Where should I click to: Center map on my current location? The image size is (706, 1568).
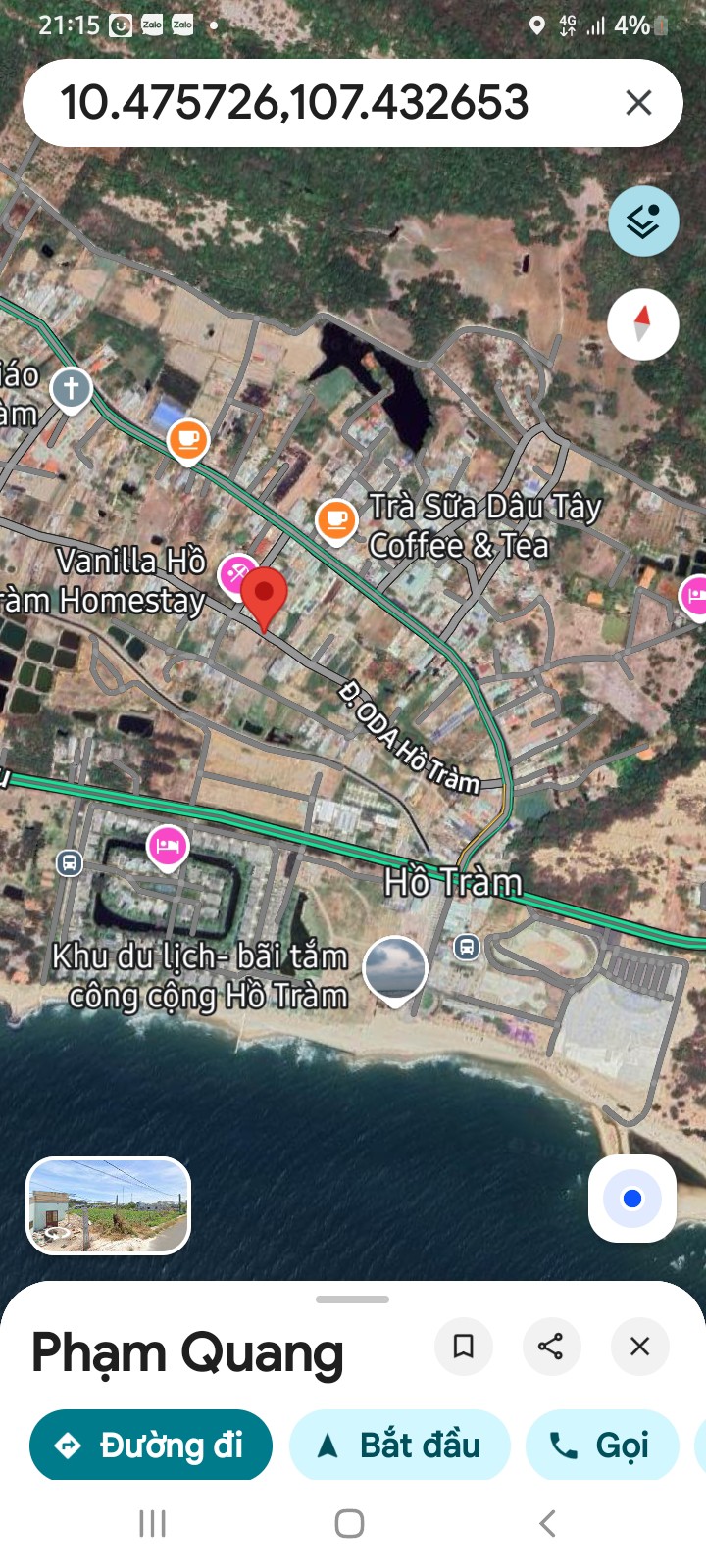tap(632, 1199)
